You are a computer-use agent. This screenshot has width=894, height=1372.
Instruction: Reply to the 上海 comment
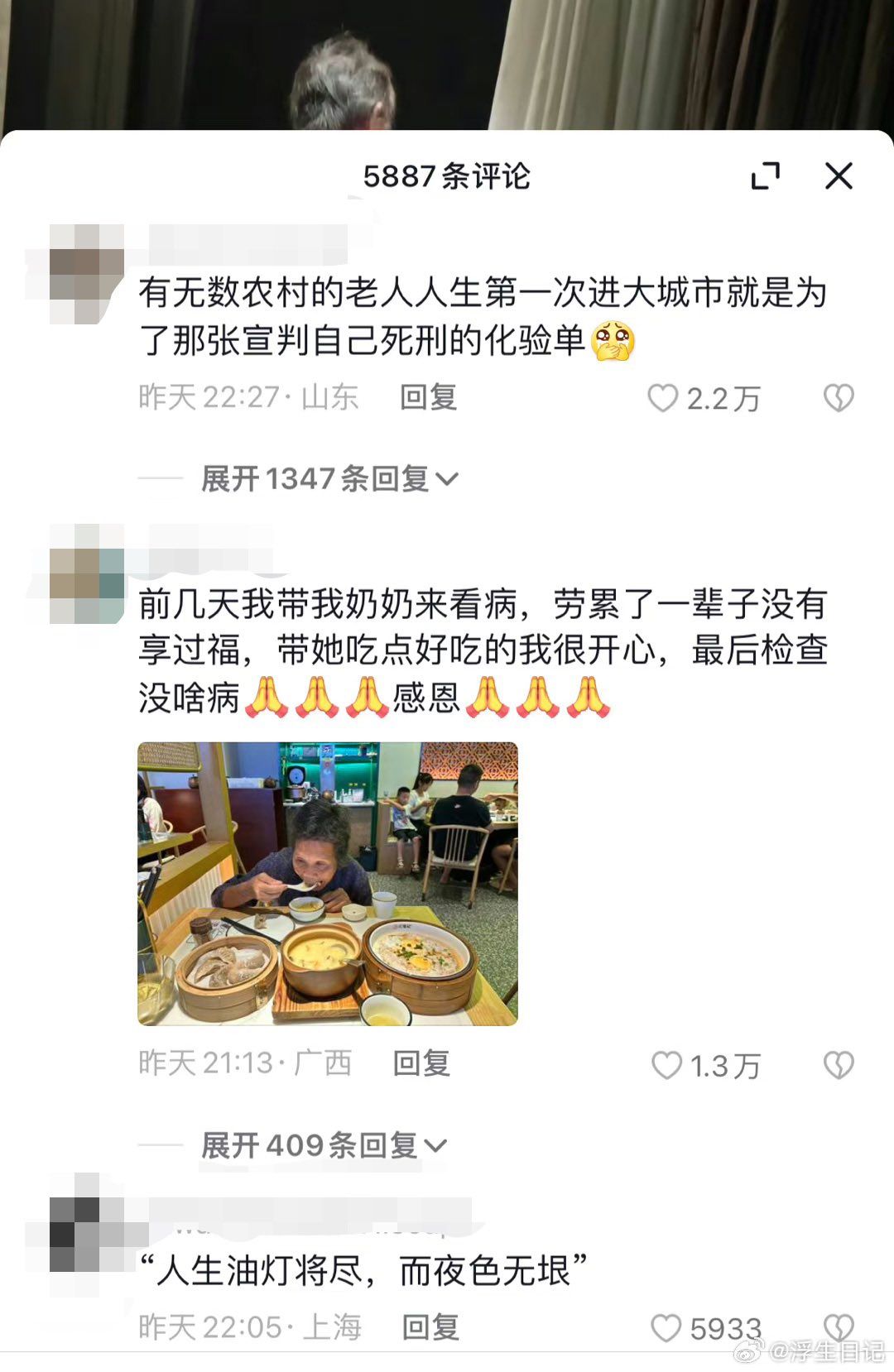click(430, 1327)
